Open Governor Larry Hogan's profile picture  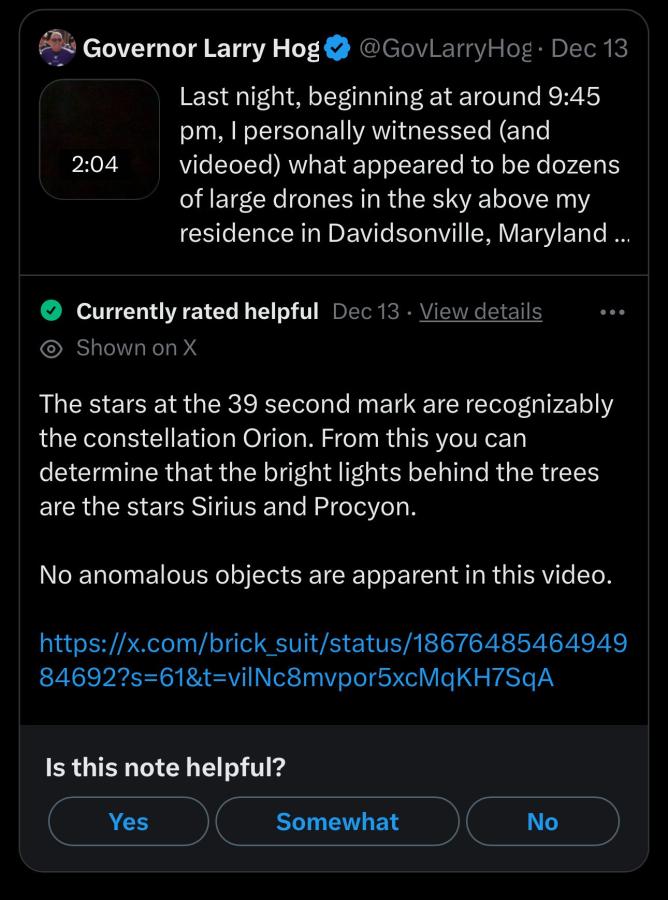57,47
